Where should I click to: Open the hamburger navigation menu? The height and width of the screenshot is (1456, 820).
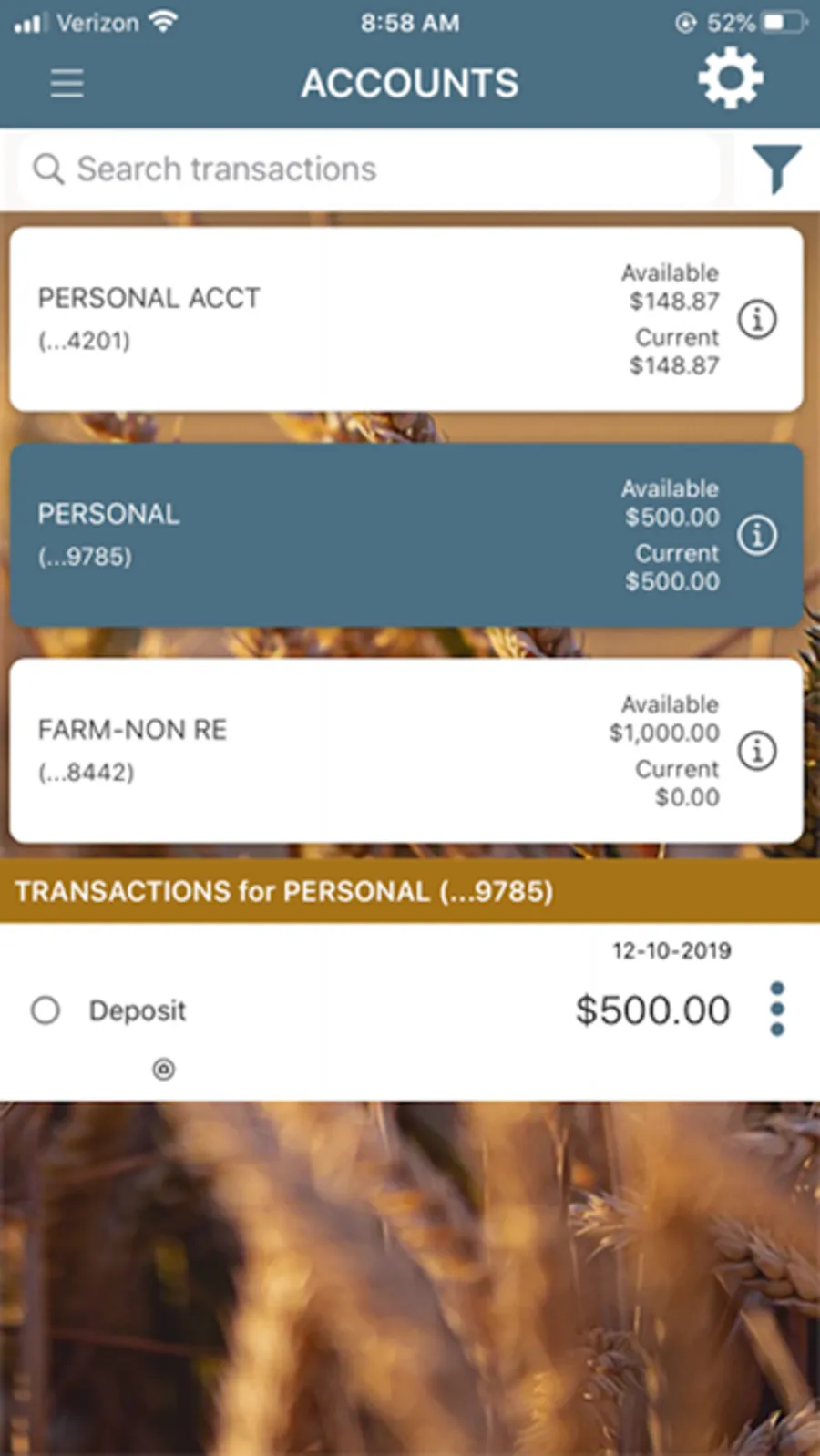pos(67,83)
